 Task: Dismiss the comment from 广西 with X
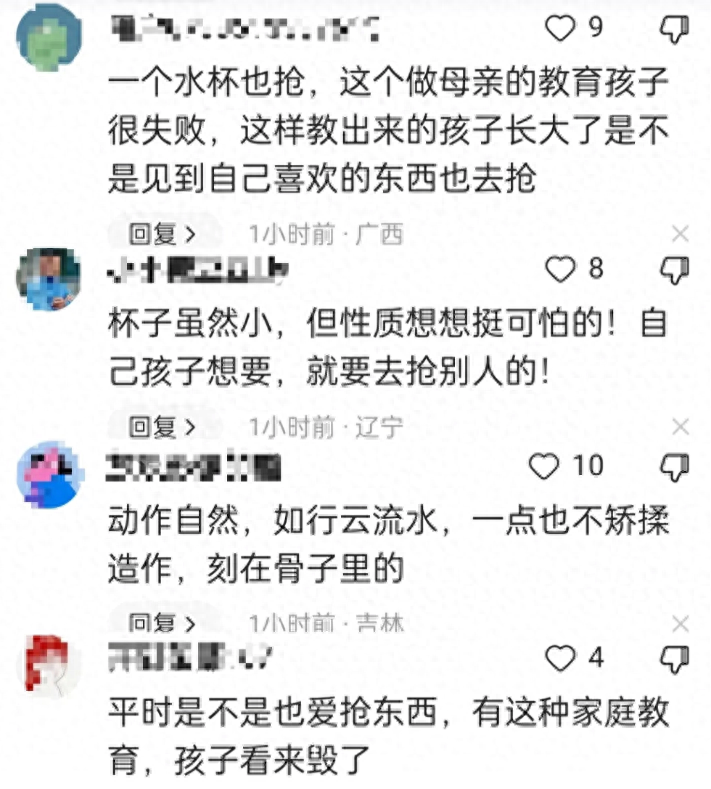680,234
